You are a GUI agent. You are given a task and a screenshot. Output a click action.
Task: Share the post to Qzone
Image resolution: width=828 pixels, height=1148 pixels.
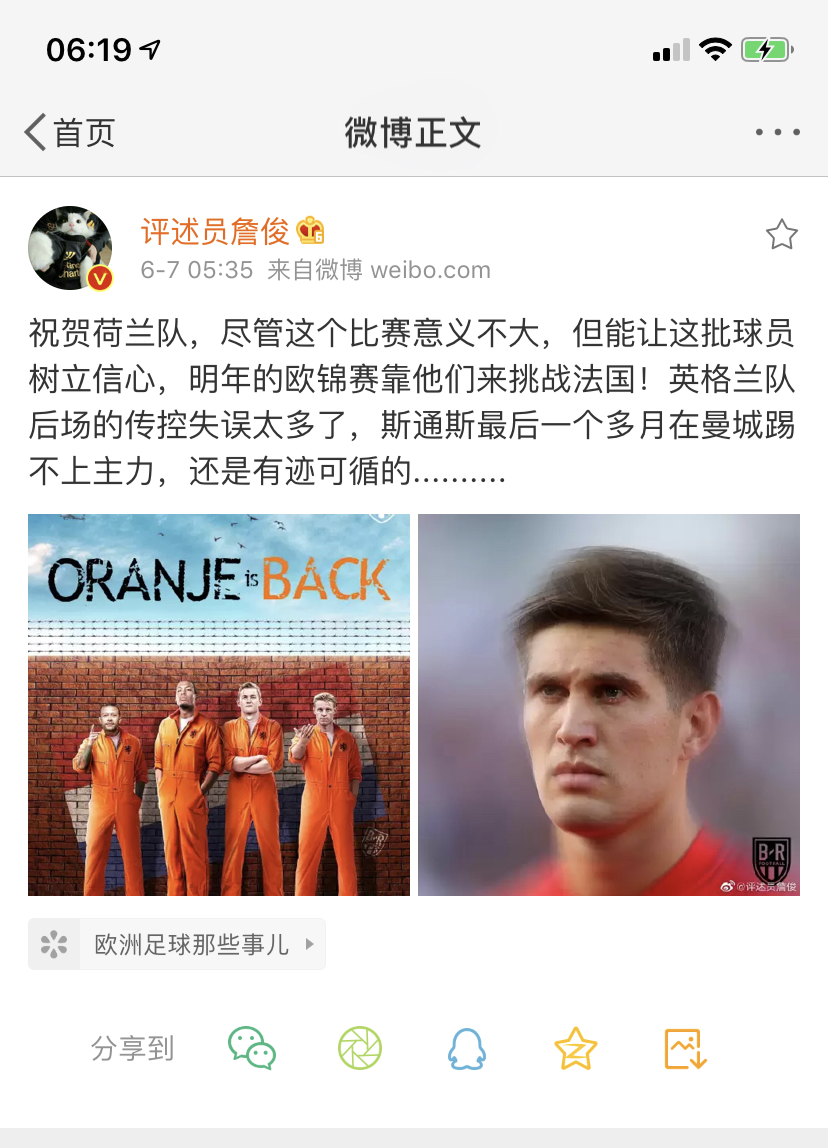click(575, 1048)
